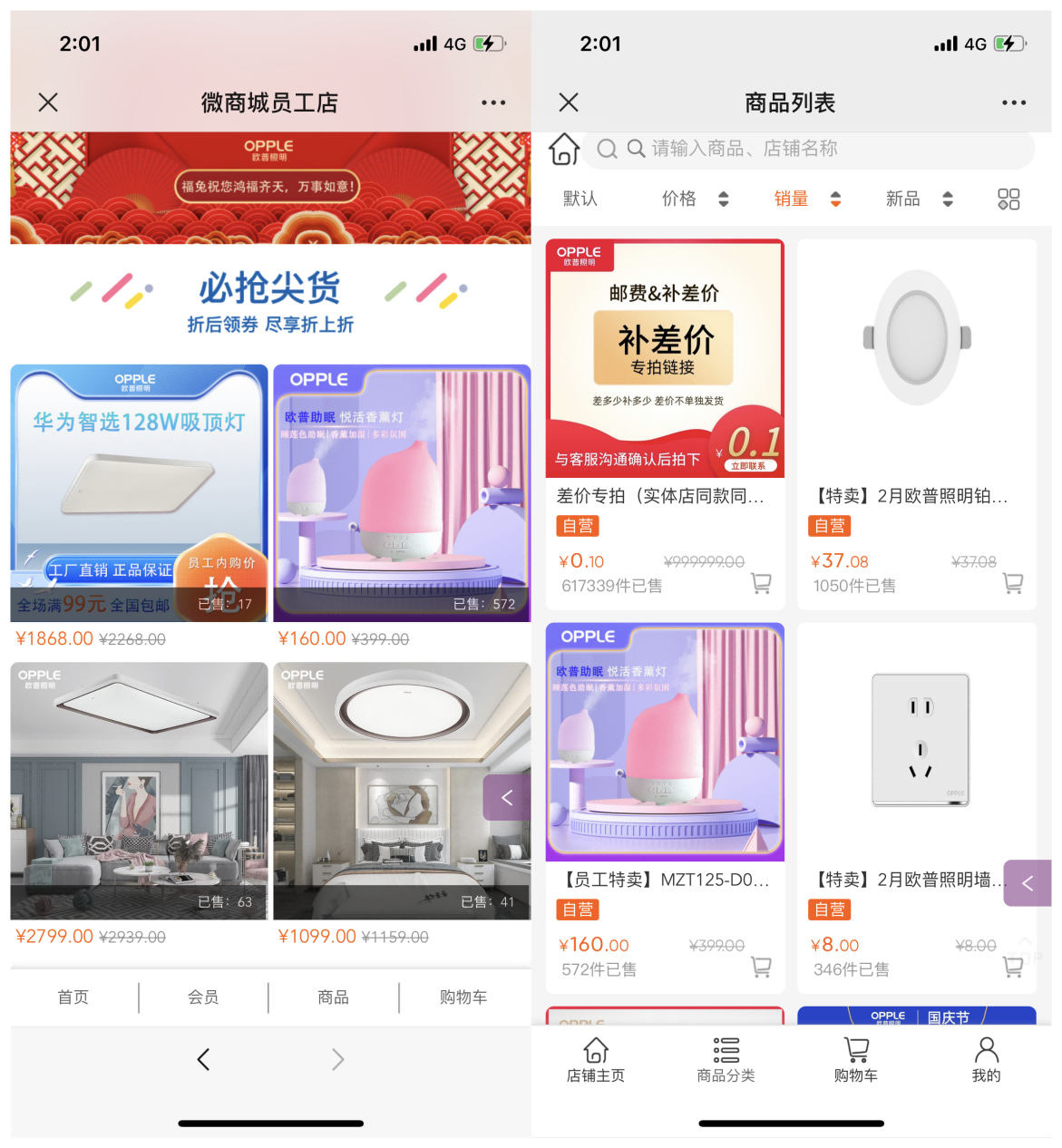Open the ¥8.00 wall socket product
Image resolution: width=1062 pixels, height=1148 pixels.
click(917, 742)
